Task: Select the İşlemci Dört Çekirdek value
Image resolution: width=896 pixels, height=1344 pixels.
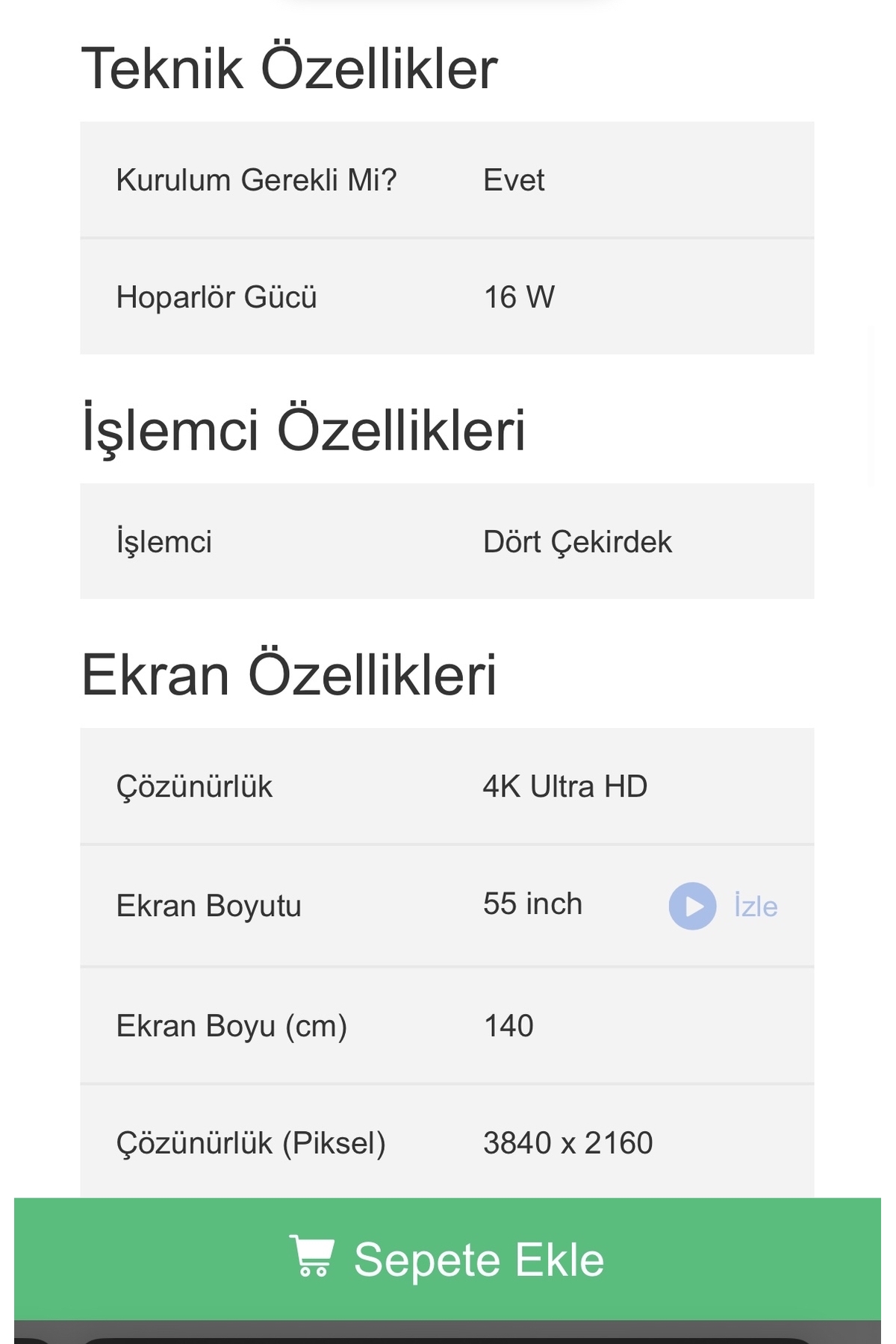Action: 580,541
